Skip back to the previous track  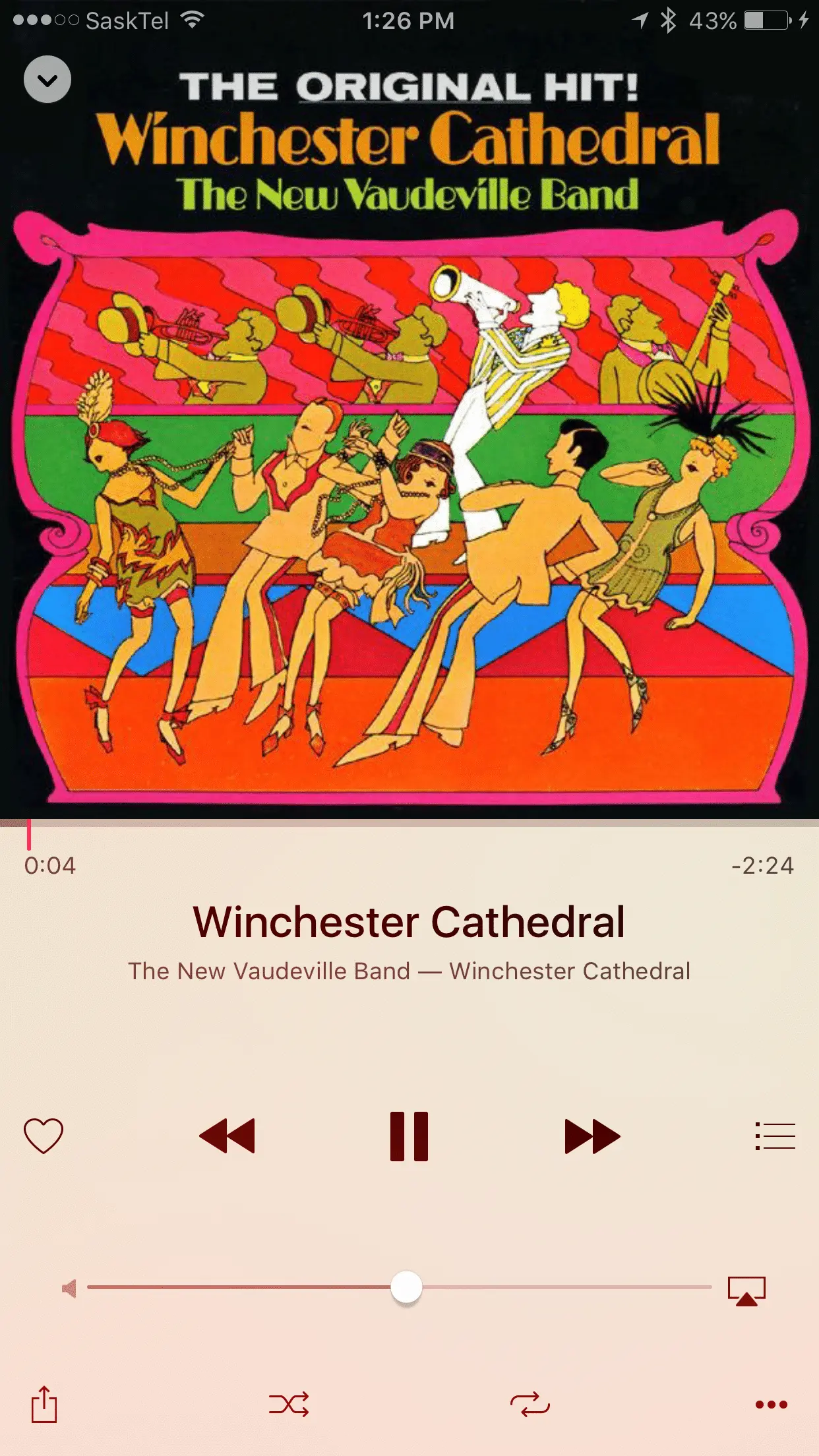(227, 1136)
